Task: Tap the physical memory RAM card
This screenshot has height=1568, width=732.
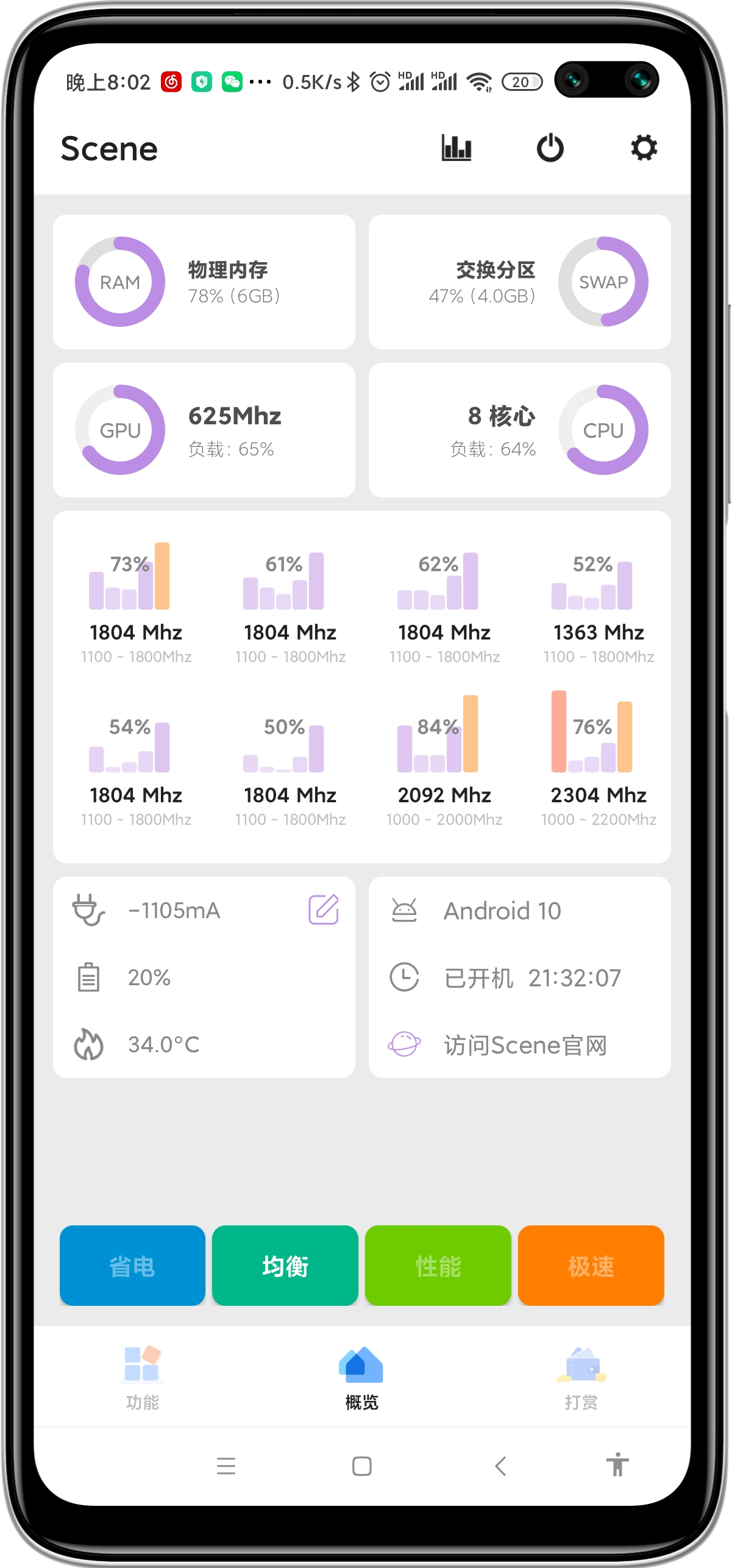Action: pos(204,282)
